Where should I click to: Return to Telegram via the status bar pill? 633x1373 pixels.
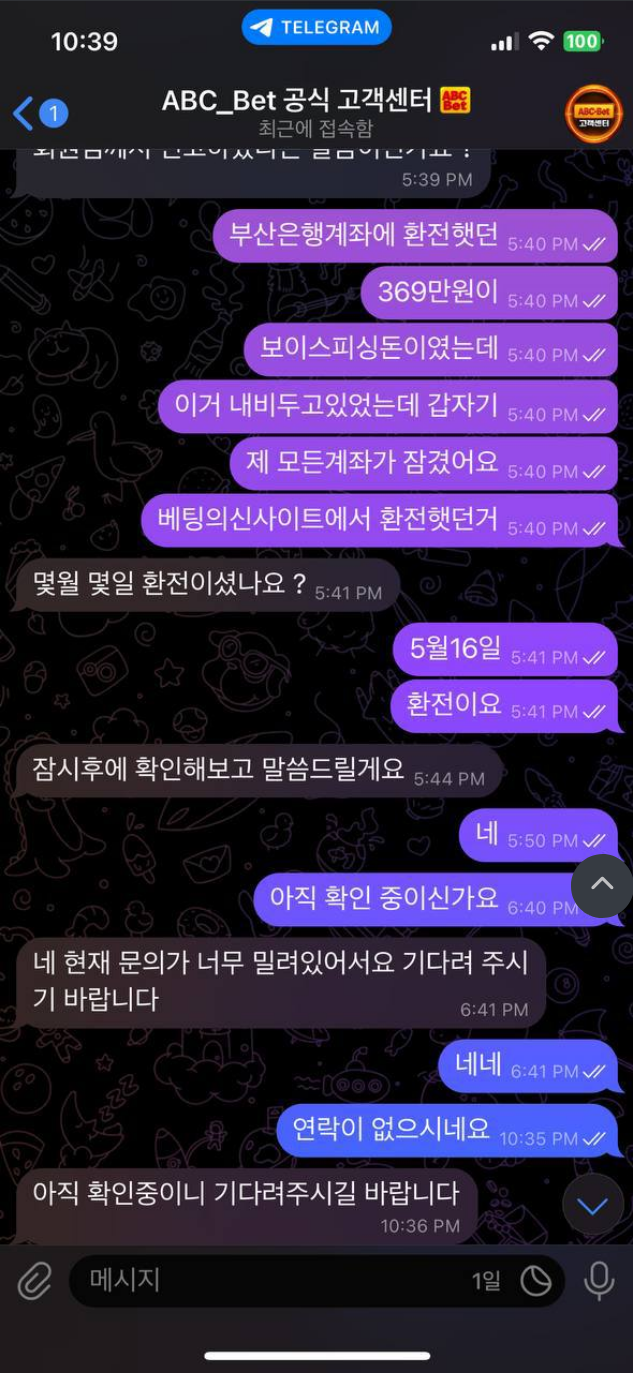[x=316, y=28]
